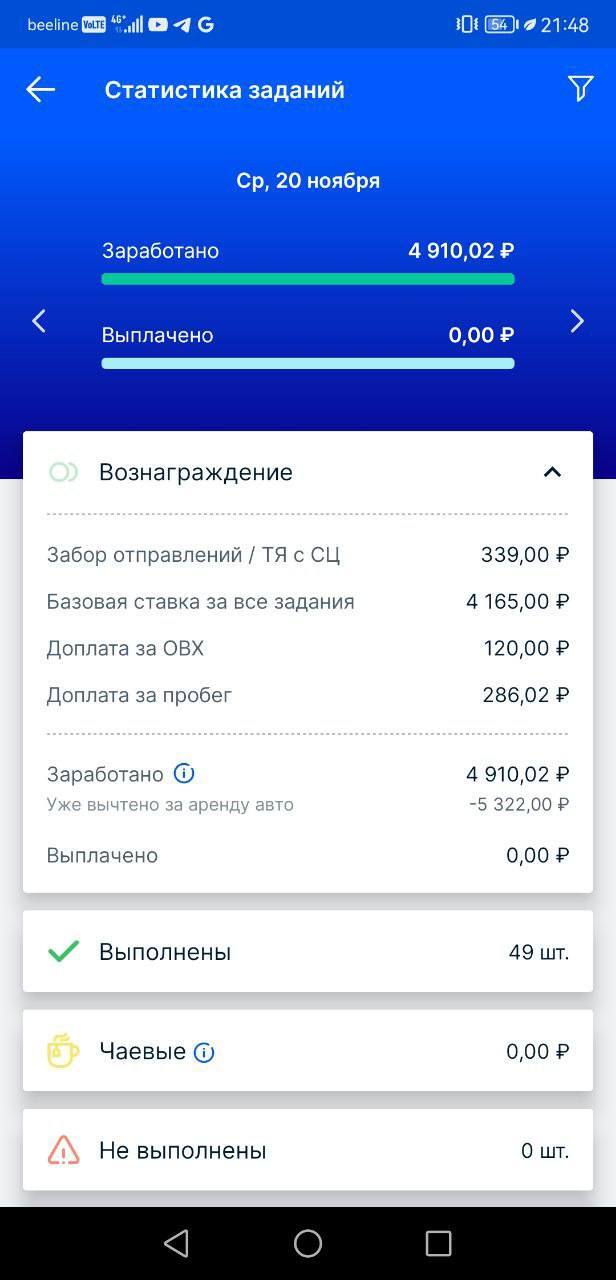Viewport: 616px width, 1280px height.
Task: Open the filter icon
Action: click(580, 89)
